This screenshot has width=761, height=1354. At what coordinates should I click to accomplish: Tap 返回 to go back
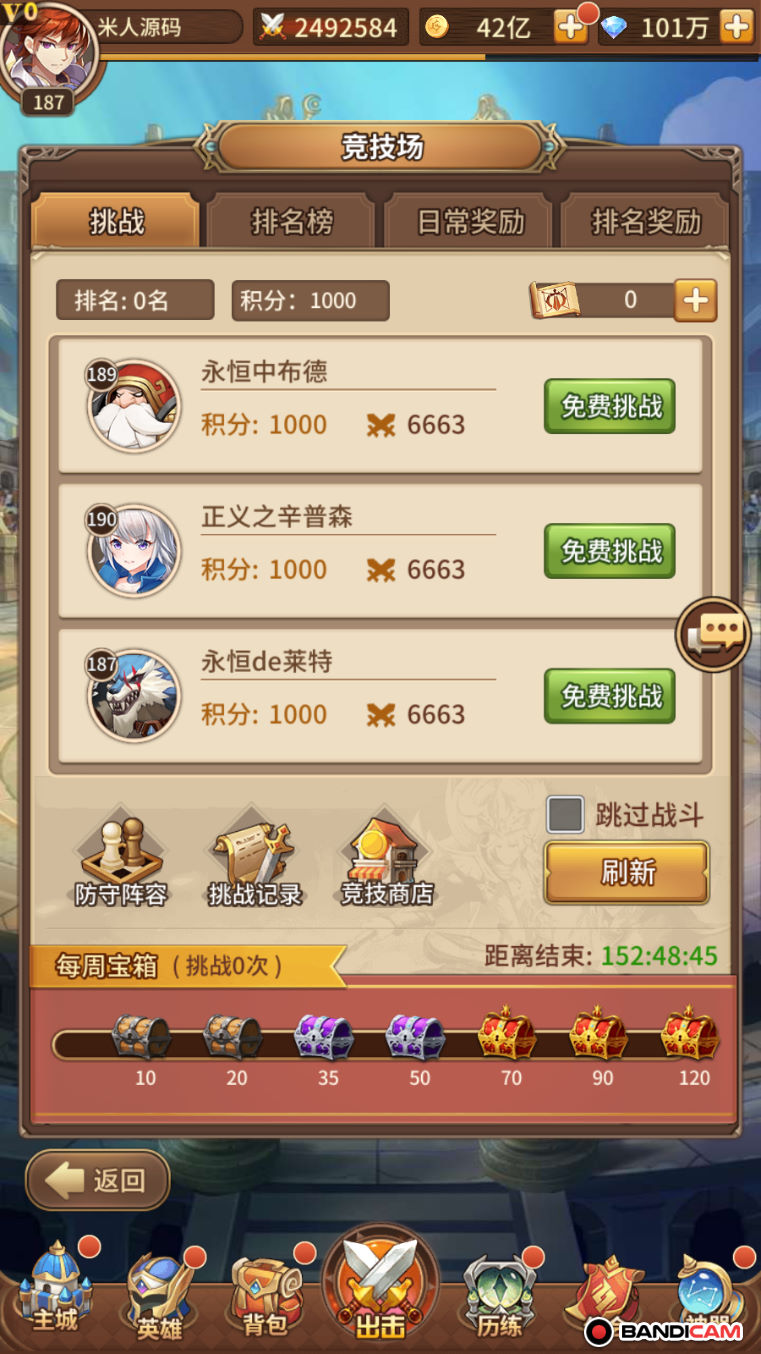[98, 1180]
